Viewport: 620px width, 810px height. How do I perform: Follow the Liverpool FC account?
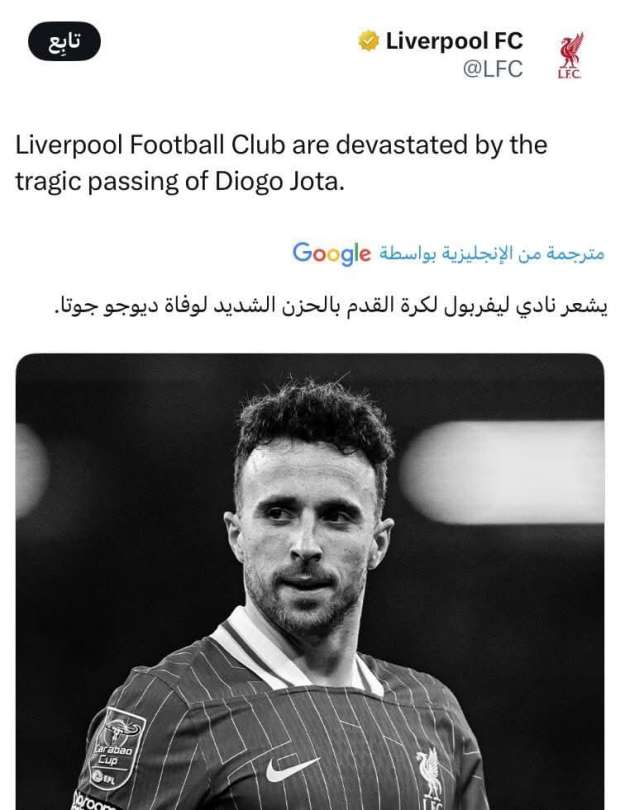point(65,42)
